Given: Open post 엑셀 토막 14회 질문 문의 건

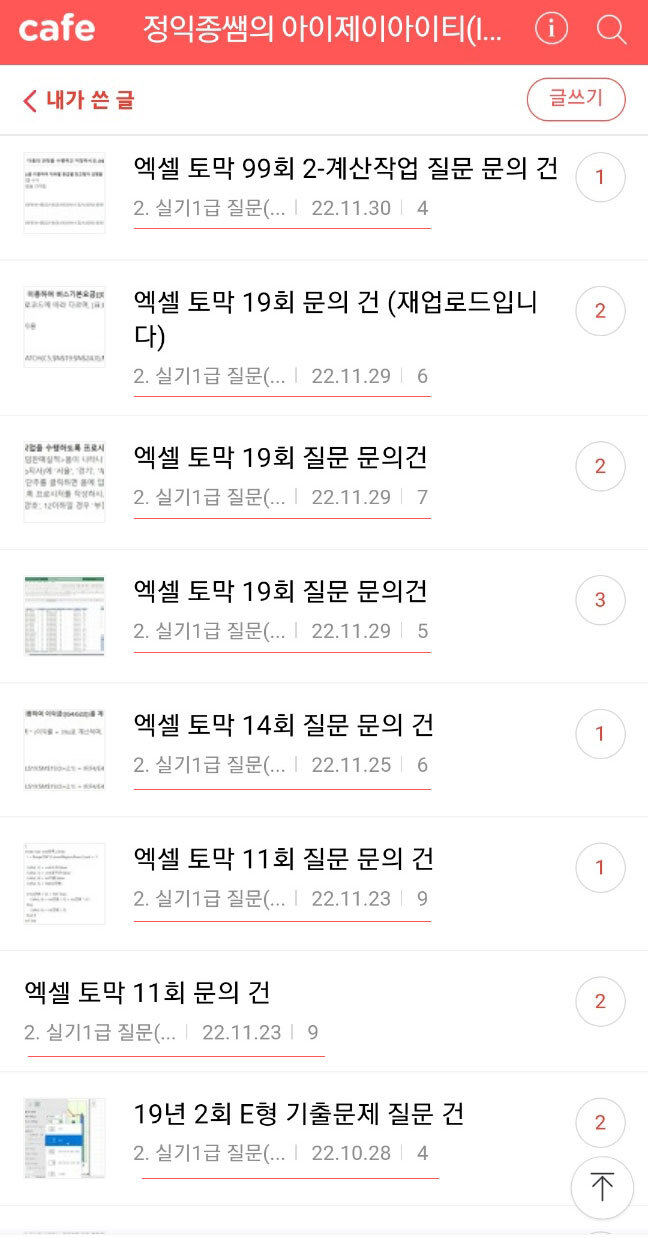Looking at the screenshot, I should pos(283,725).
